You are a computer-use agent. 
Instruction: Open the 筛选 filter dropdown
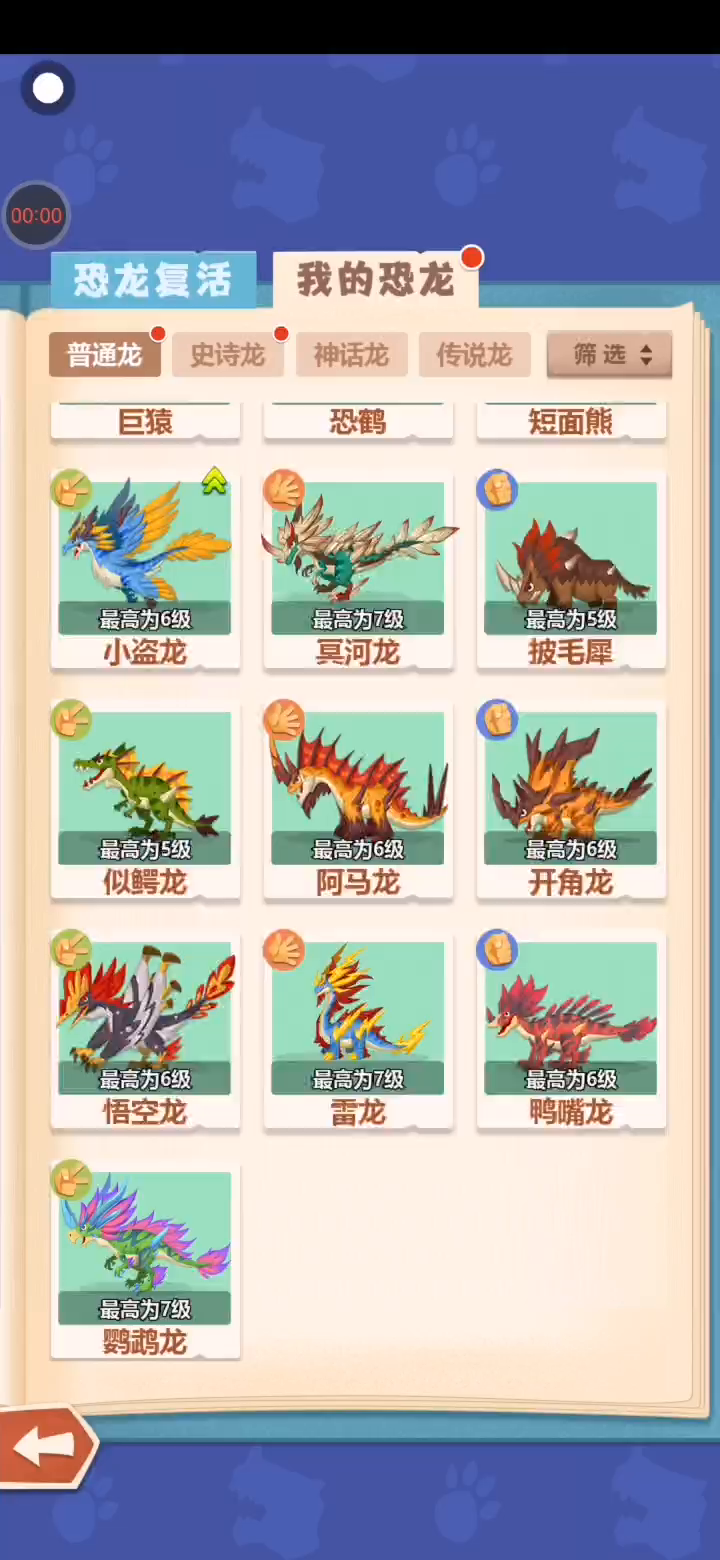point(609,355)
